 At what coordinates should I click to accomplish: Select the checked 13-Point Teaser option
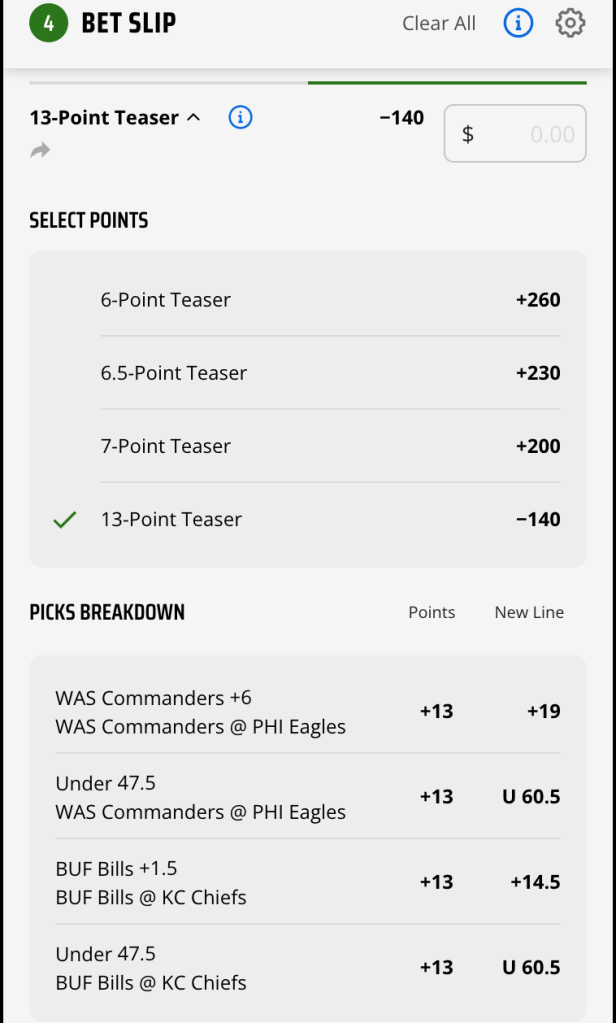(307, 519)
